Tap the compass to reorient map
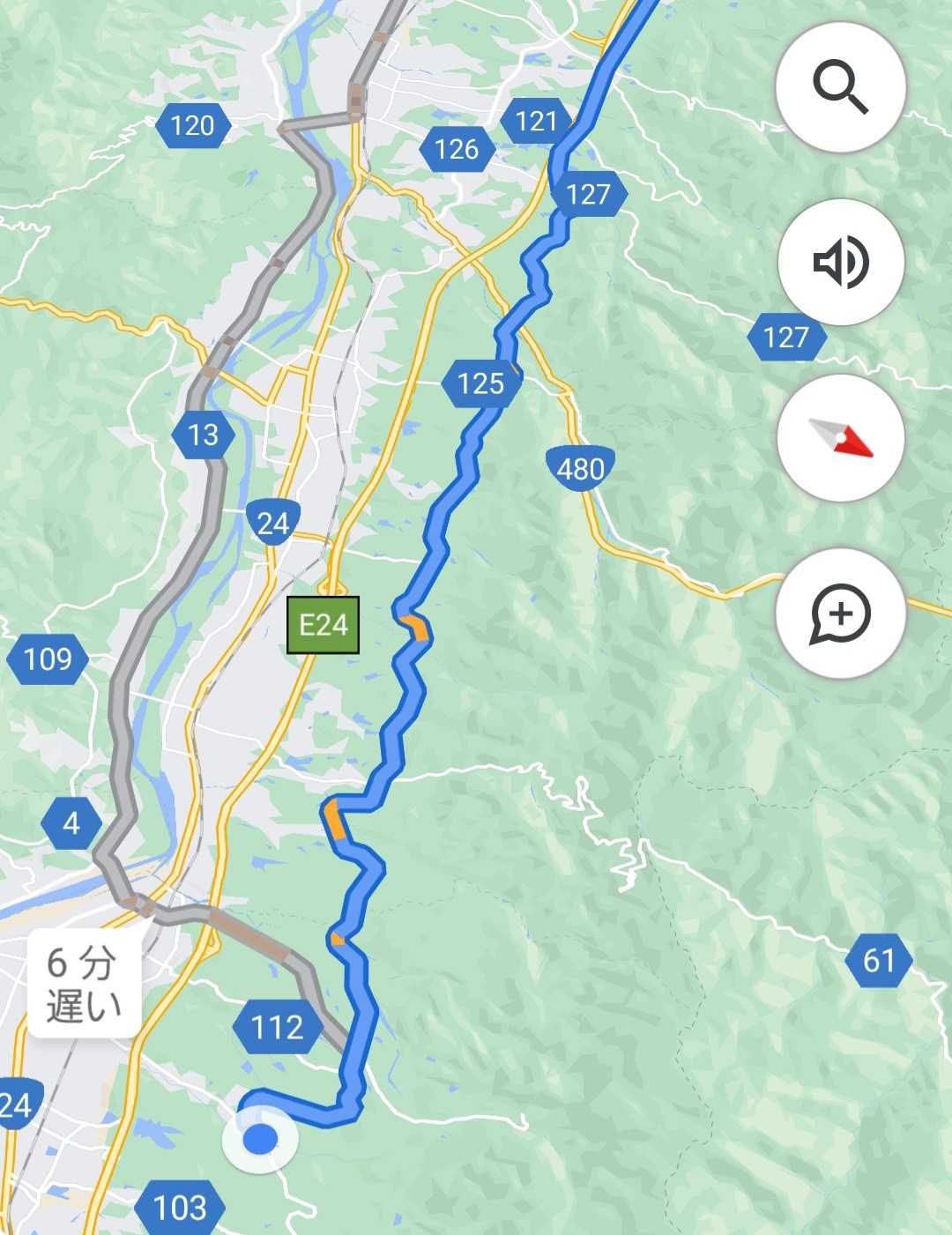The width and height of the screenshot is (952, 1235). (840, 438)
